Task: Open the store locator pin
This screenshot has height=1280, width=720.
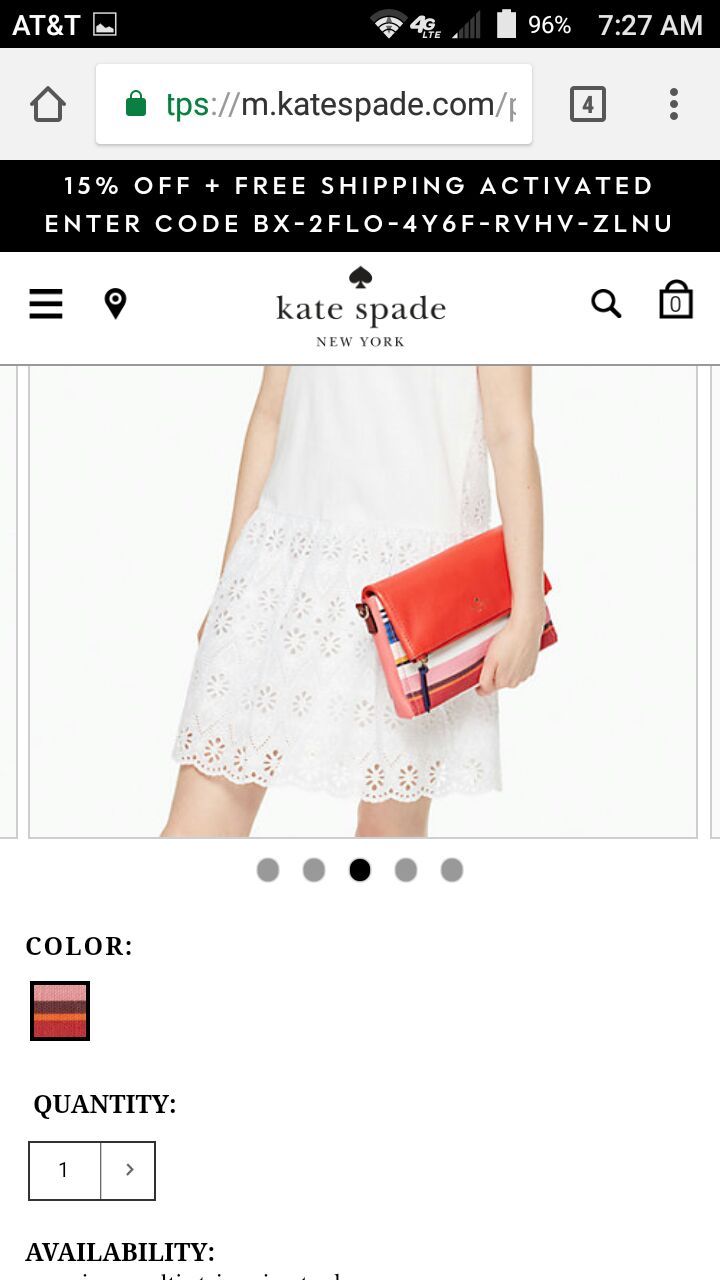Action: [116, 303]
